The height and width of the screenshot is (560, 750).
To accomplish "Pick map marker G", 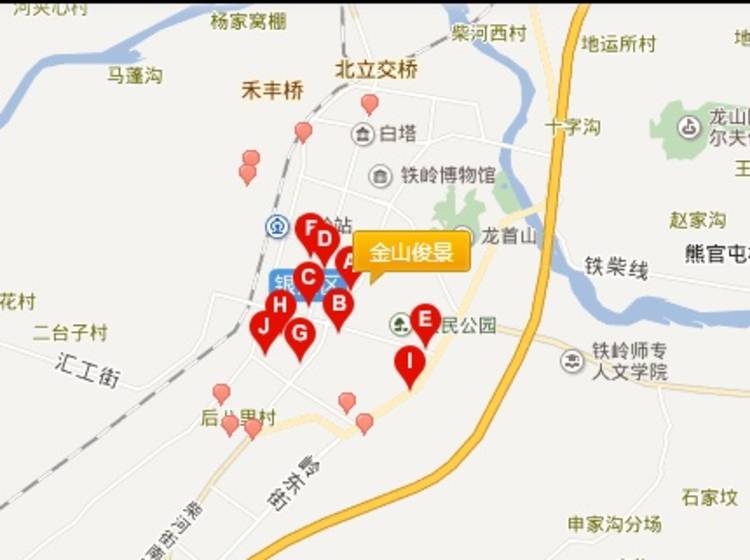I will 299,334.
